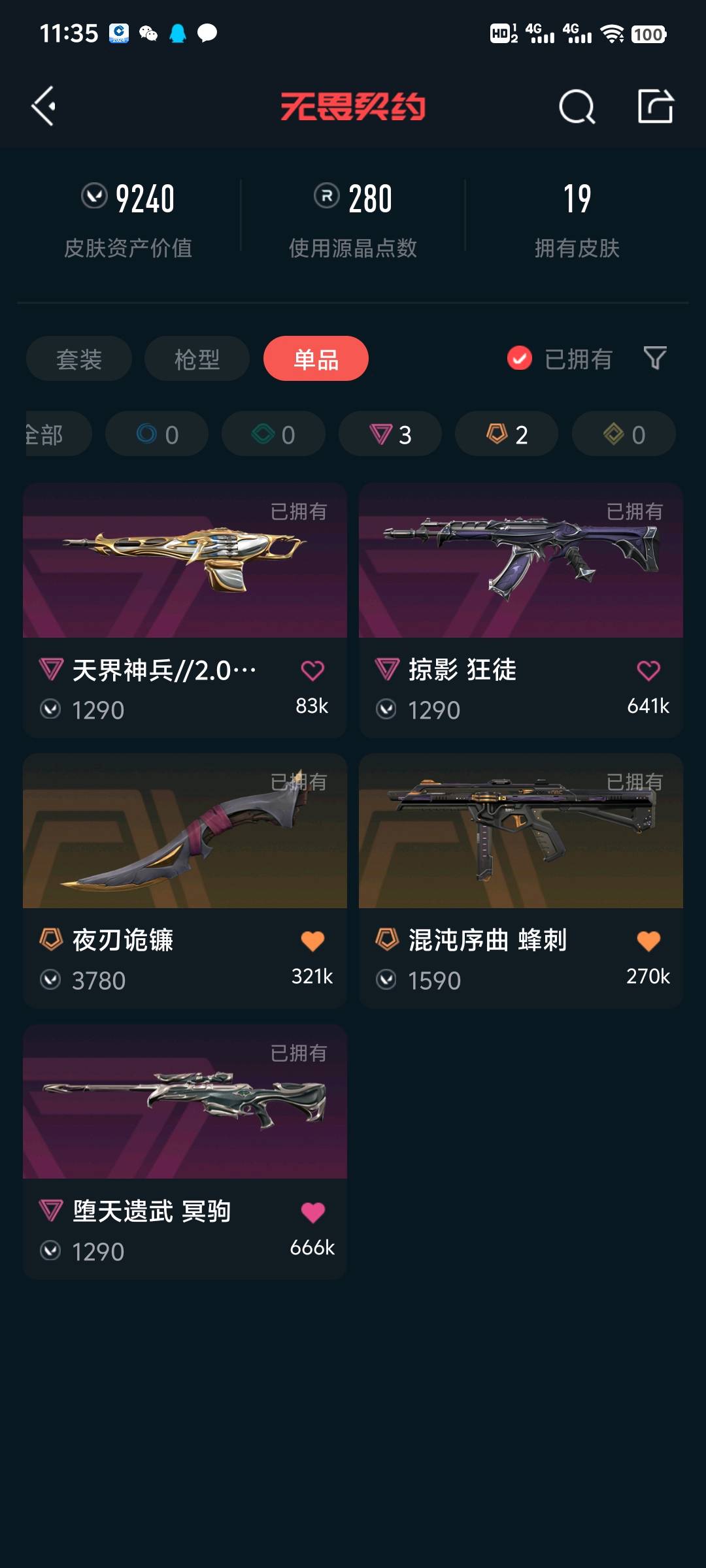The width and height of the screenshot is (706, 1568).
Task: Filter by the yellow diamond tier chip
Action: click(x=624, y=434)
